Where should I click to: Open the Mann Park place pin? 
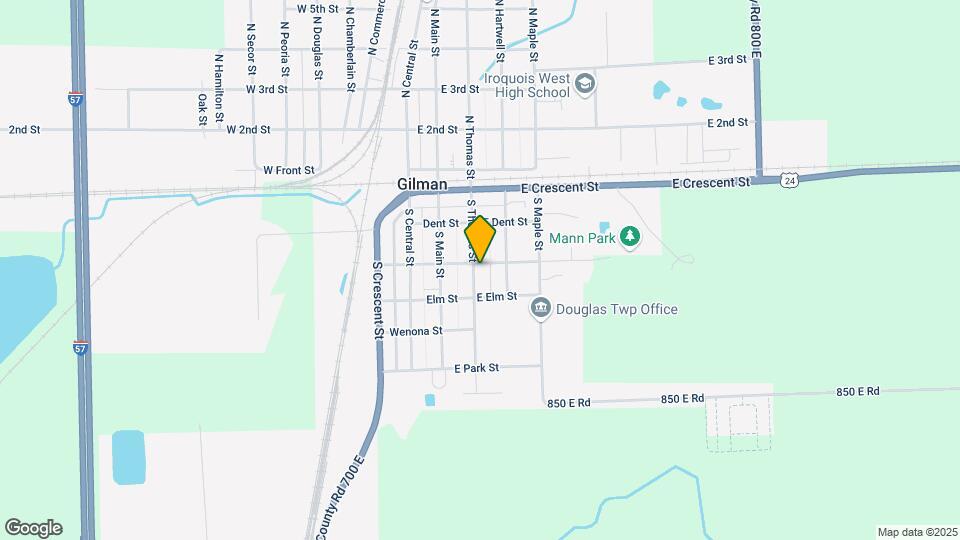(x=629, y=237)
